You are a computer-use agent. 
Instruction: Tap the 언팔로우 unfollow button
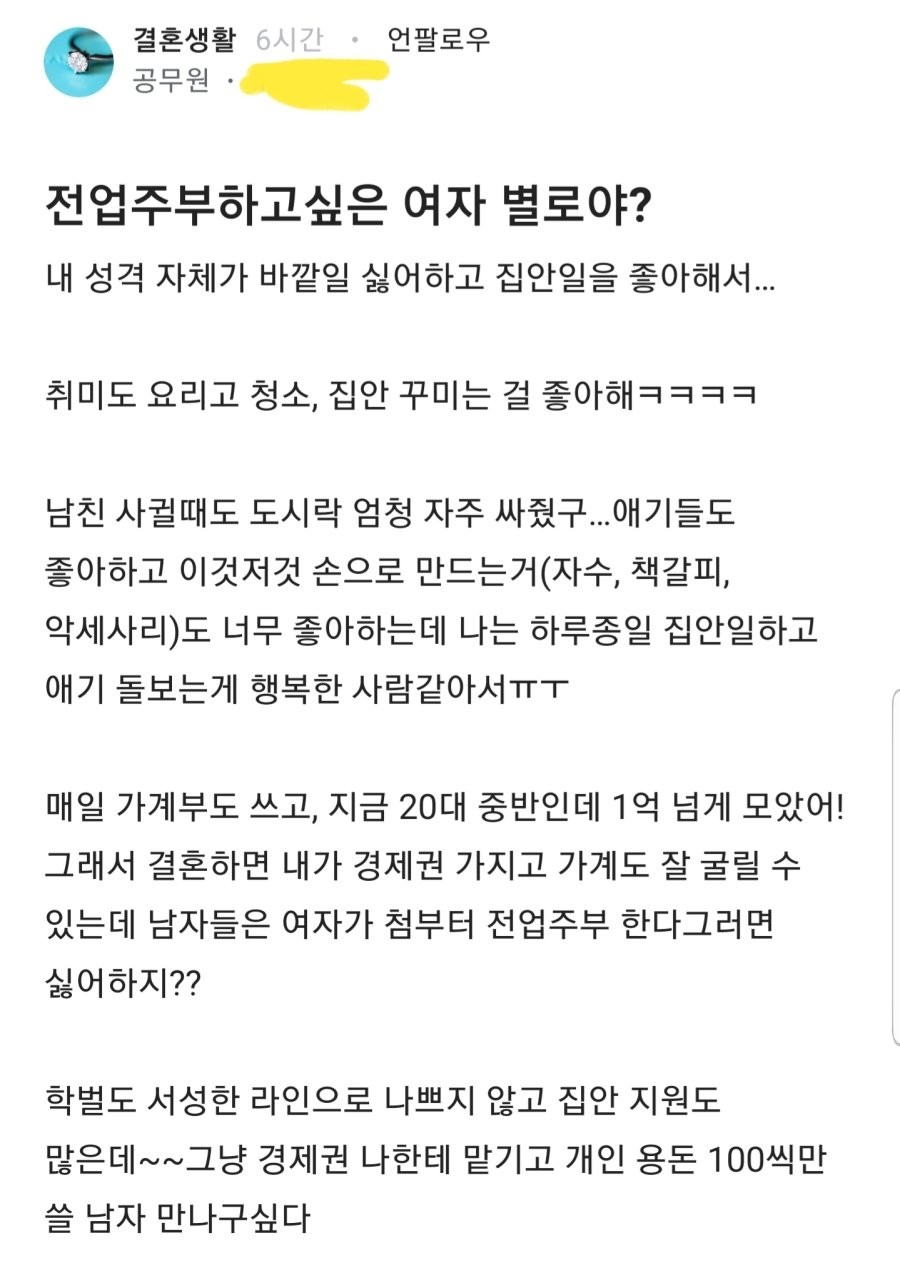(438, 41)
